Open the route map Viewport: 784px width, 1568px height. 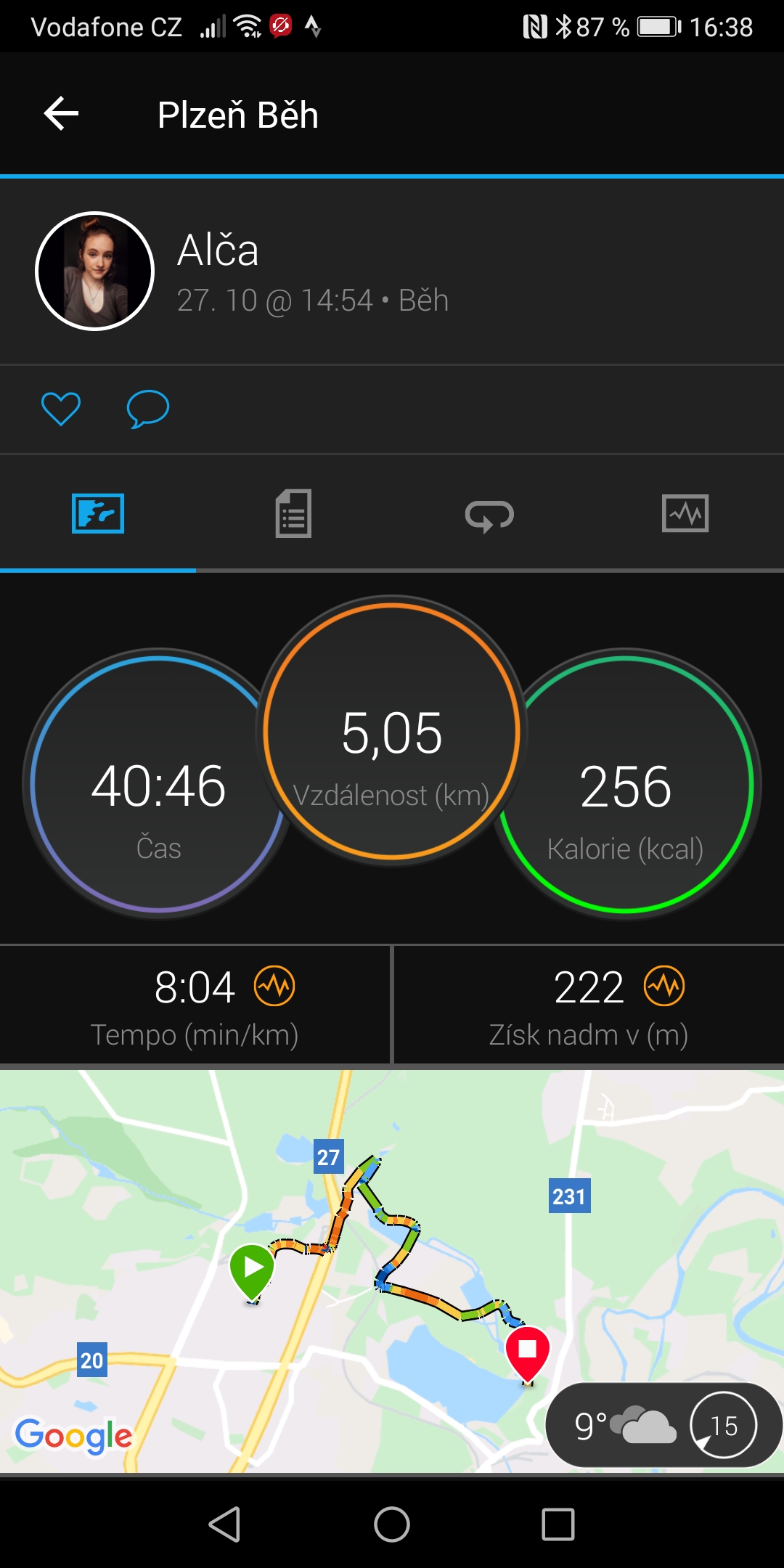(x=392, y=1271)
